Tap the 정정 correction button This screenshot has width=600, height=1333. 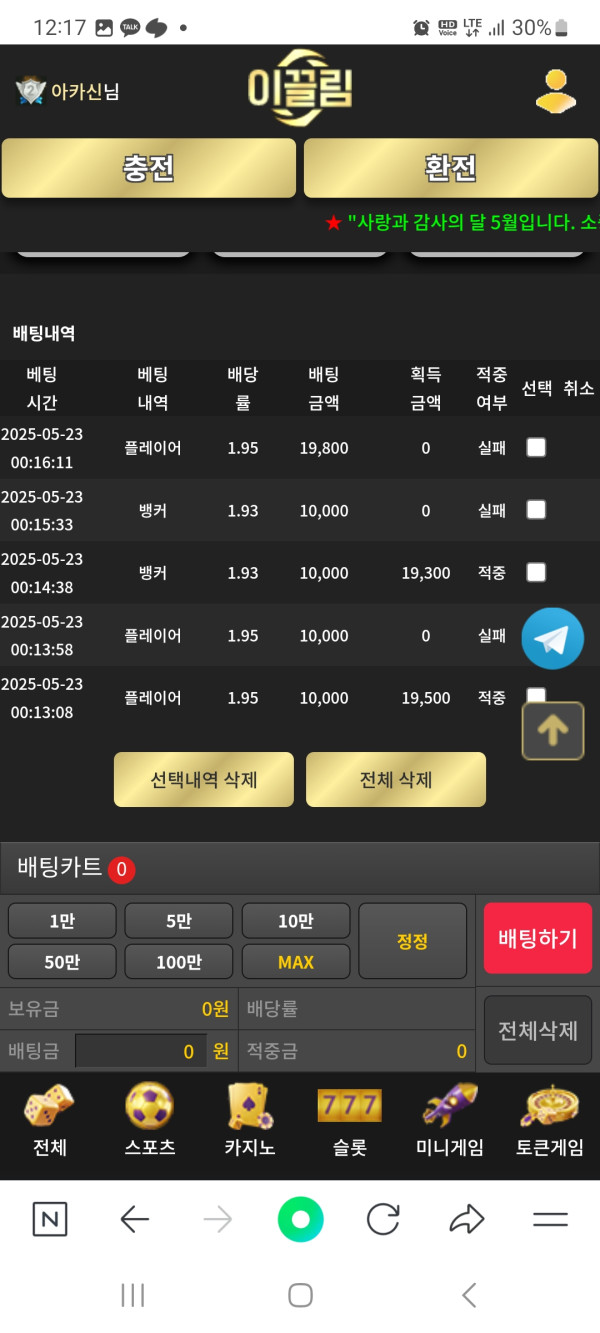point(412,941)
